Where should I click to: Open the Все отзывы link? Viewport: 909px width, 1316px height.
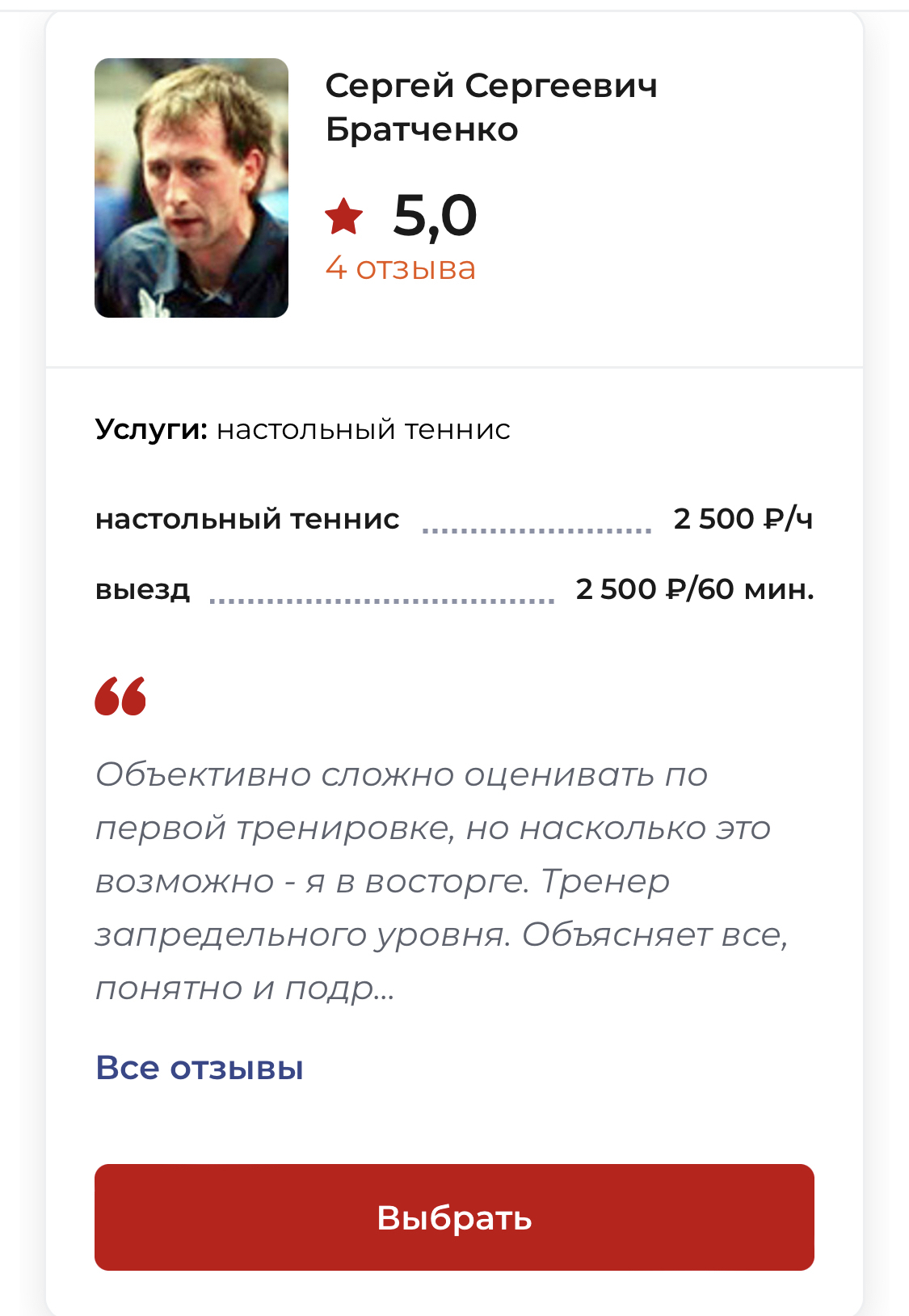200,1068
